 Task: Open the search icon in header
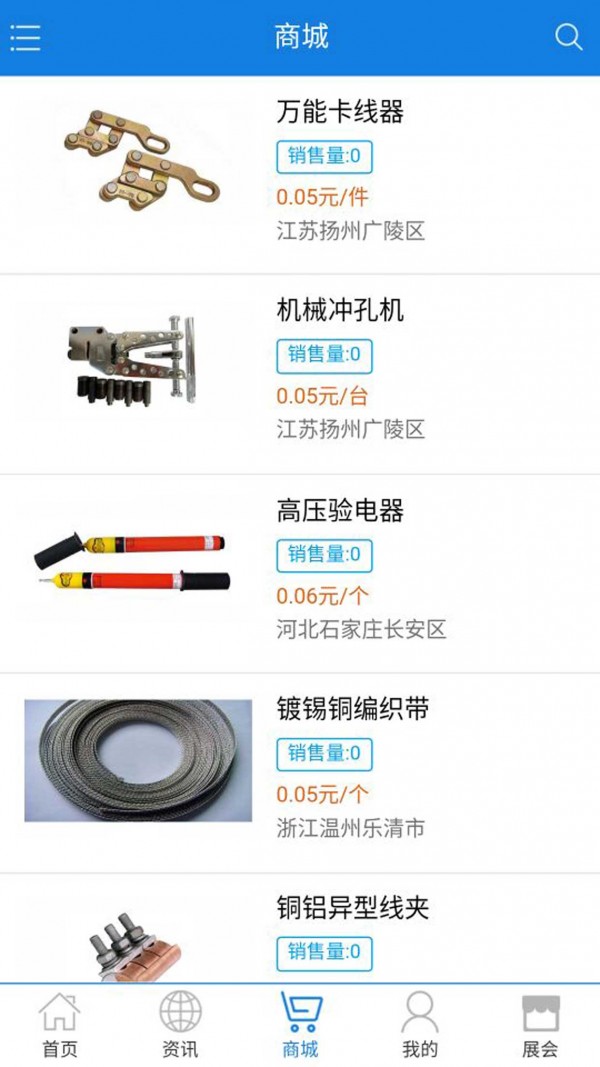point(568,38)
